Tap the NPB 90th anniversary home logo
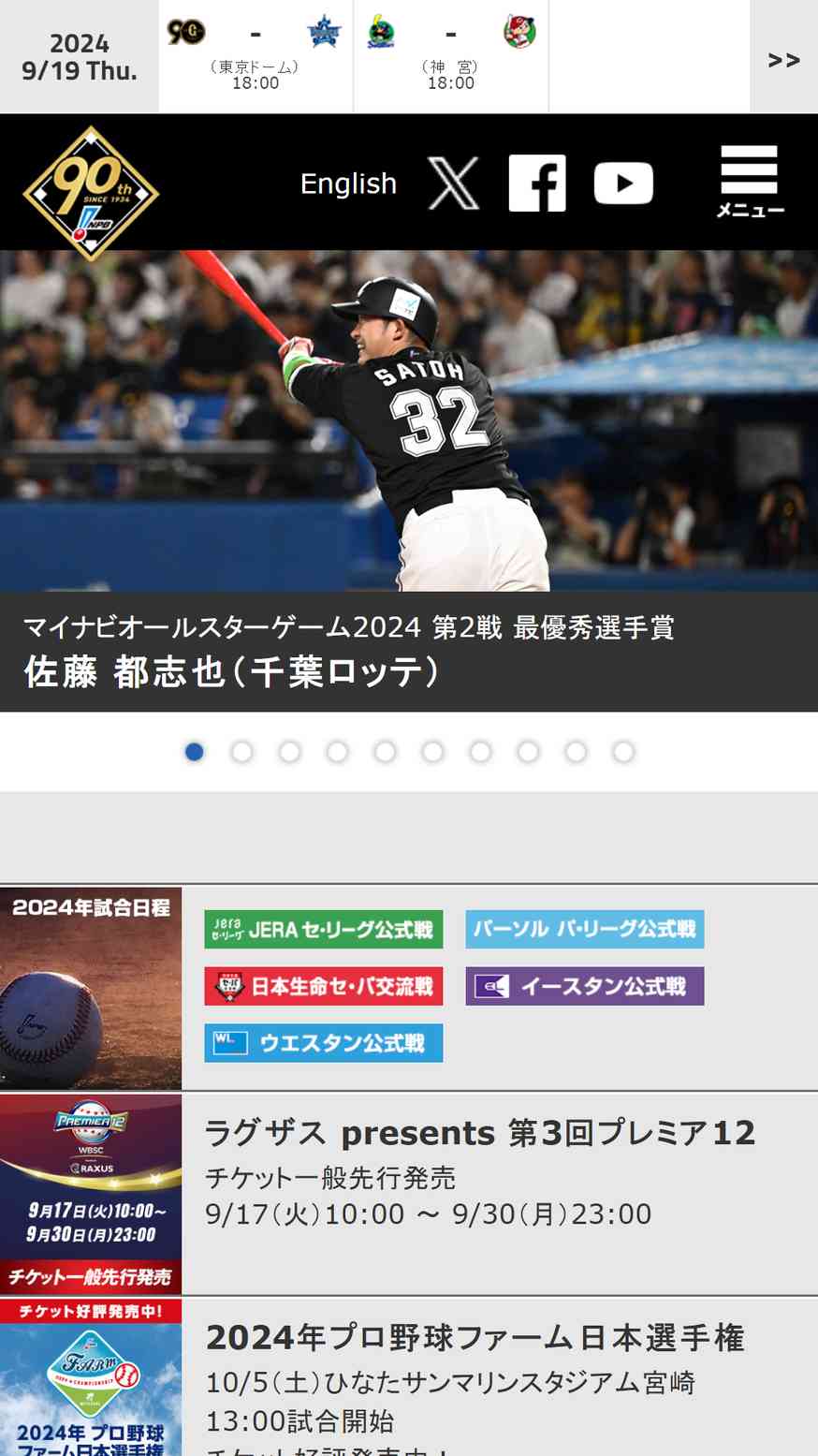 click(x=91, y=192)
